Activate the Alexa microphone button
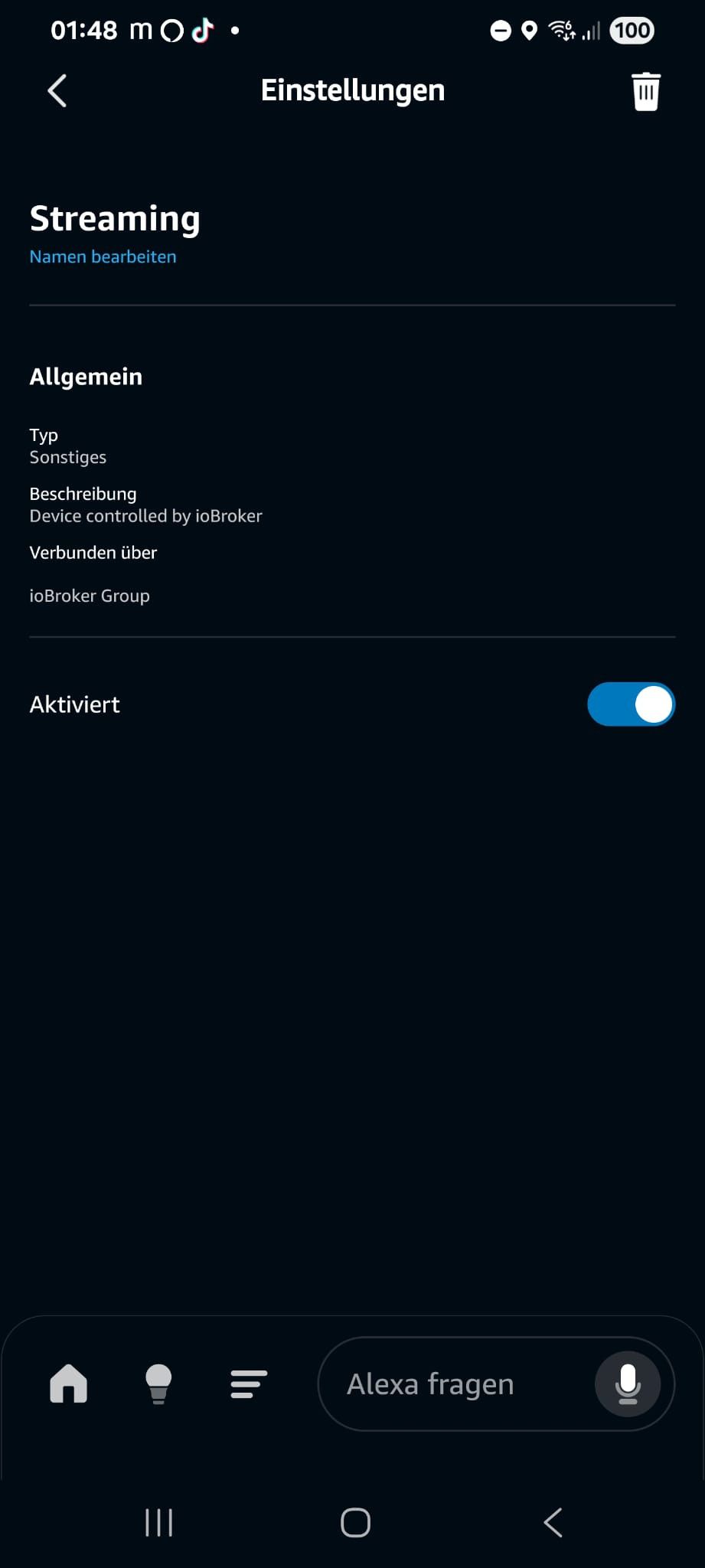This screenshot has height=1568, width=705. pos(628,1384)
